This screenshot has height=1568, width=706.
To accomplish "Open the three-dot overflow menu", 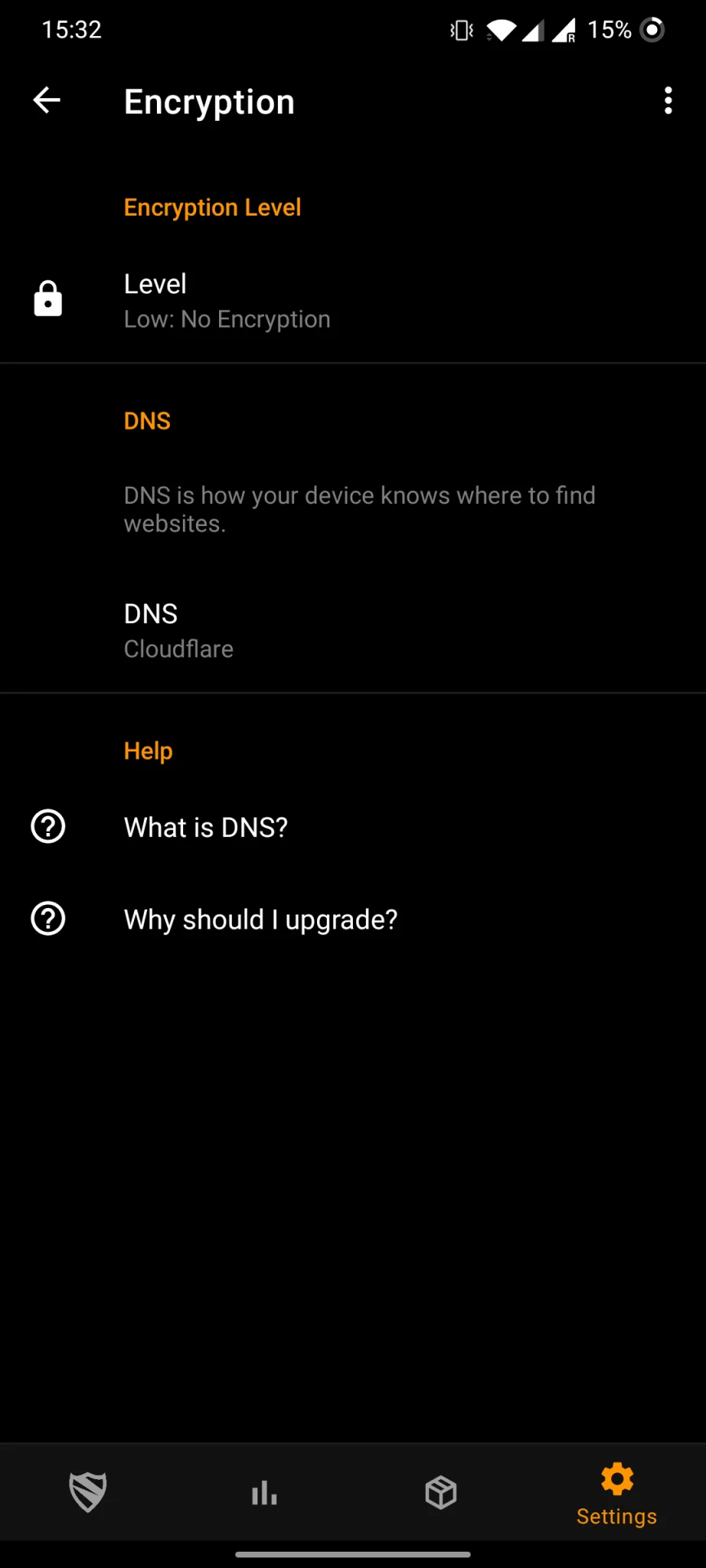I will pos(668,100).
